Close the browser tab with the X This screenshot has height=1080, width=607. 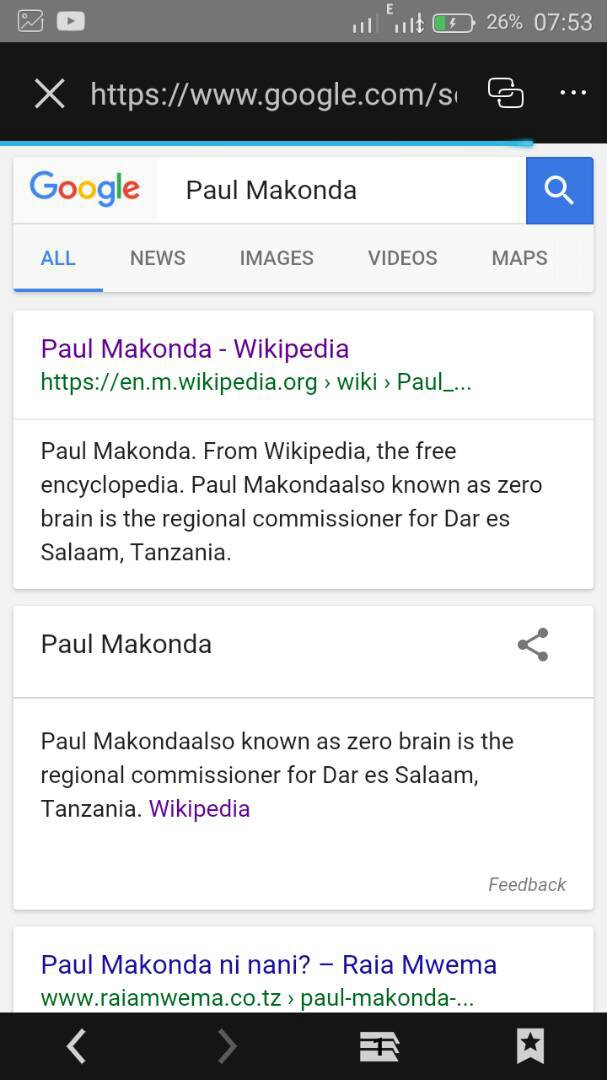(49, 94)
